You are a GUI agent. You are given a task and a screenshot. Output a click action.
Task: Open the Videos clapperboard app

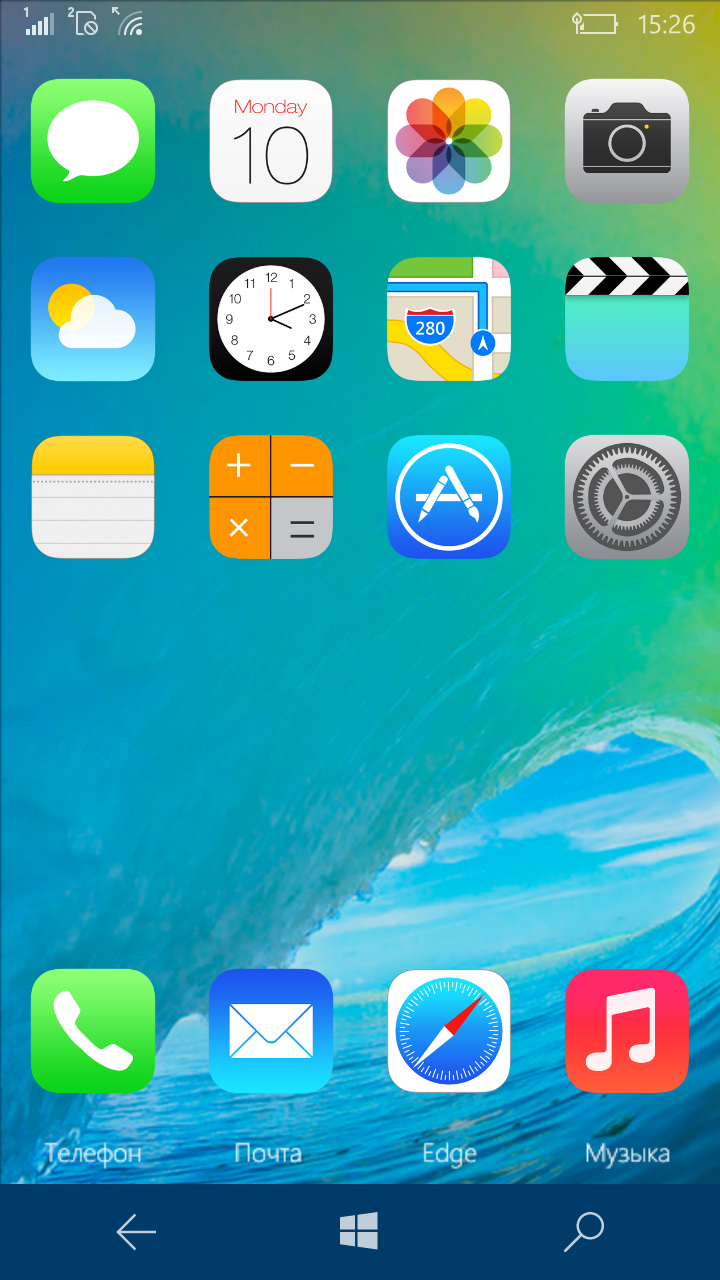point(627,319)
